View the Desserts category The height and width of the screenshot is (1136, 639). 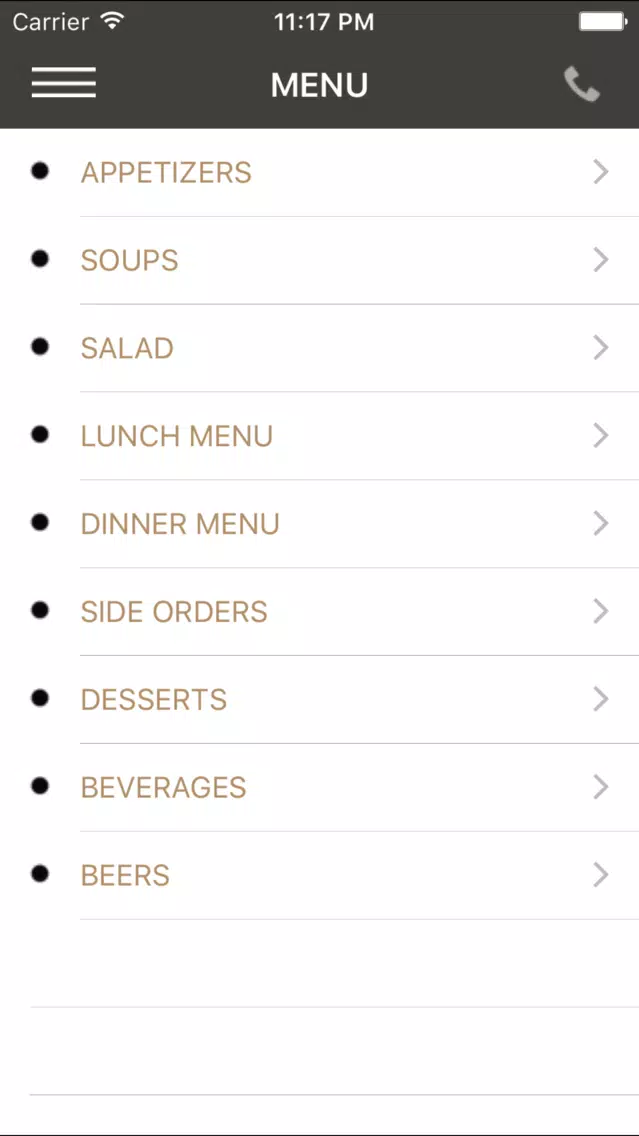click(320, 700)
